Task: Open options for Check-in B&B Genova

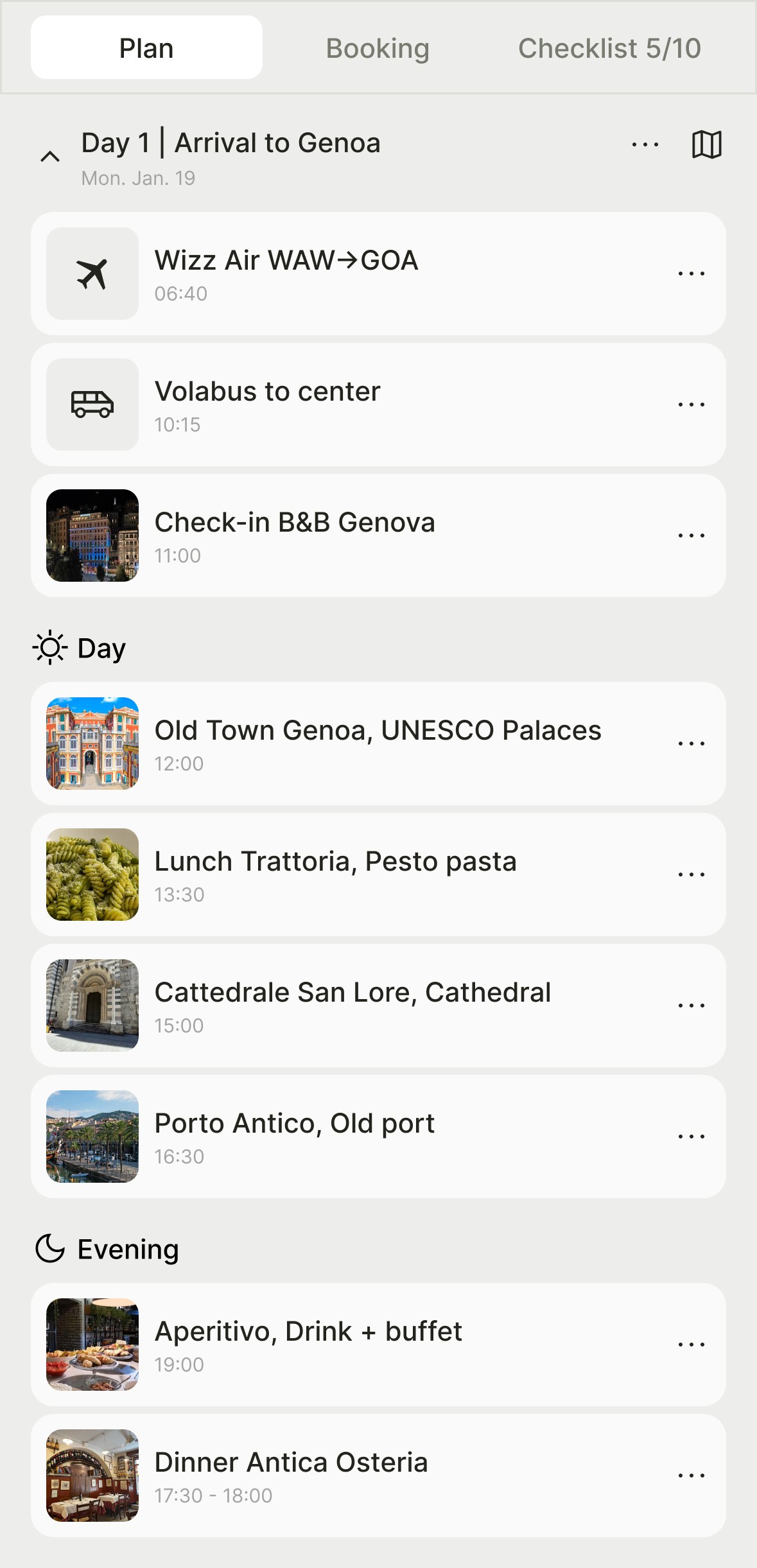Action: point(691,536)
